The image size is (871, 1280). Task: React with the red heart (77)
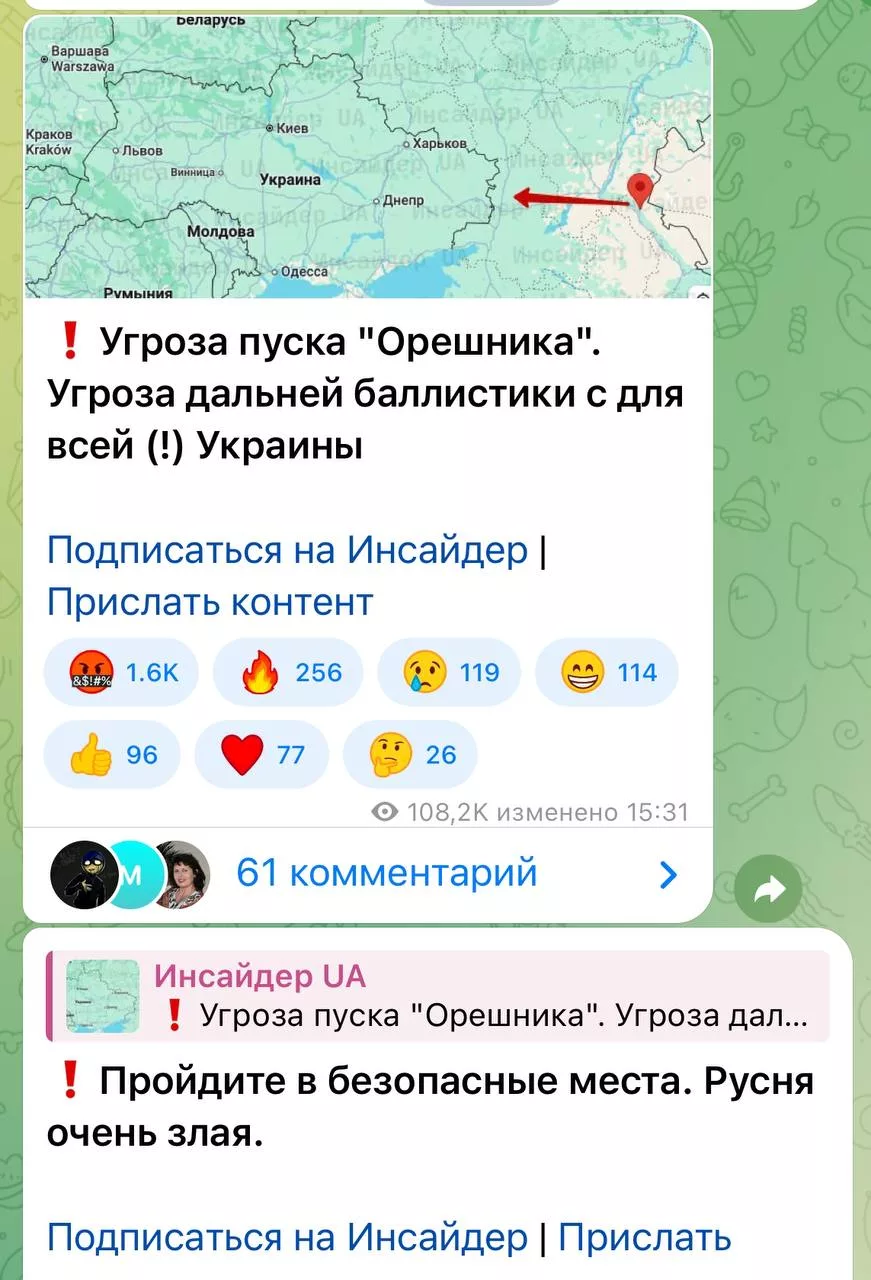click(261, 755)
